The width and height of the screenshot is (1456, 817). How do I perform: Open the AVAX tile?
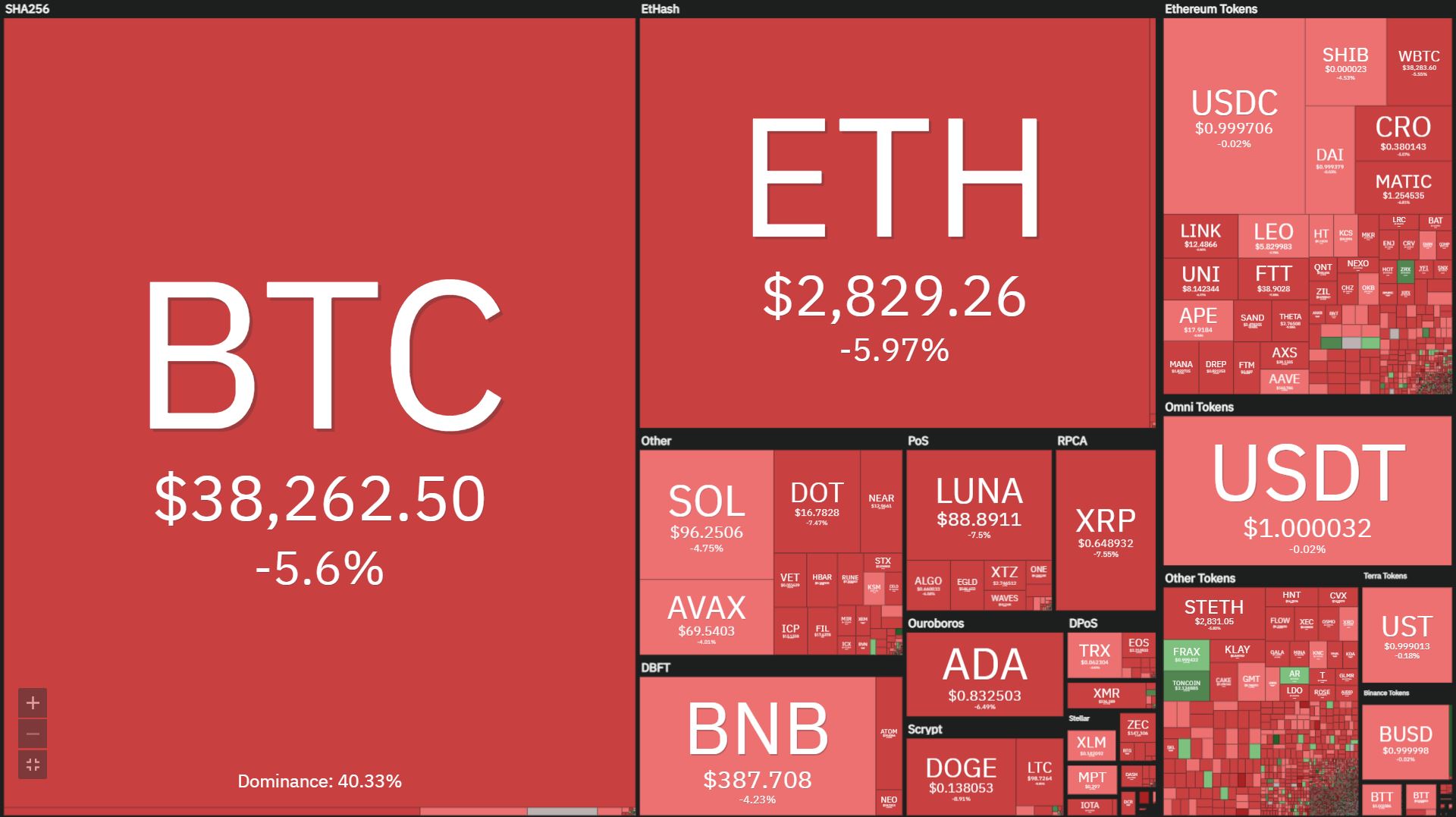[x=707, y=617]
